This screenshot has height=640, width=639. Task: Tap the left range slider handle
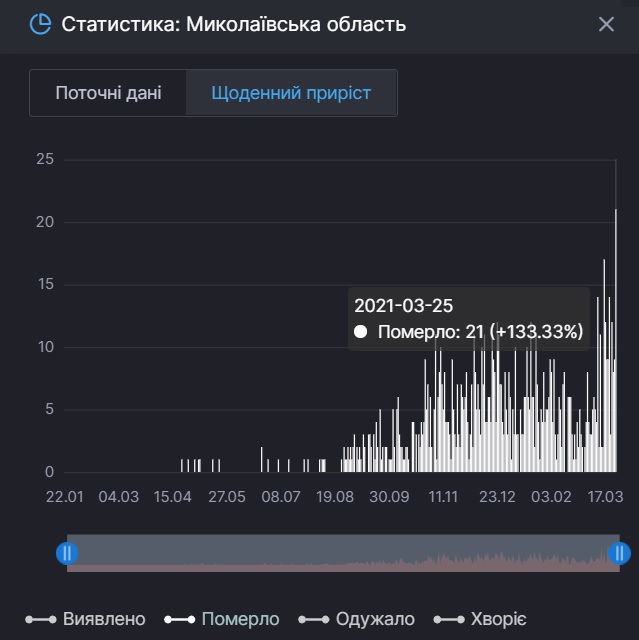point(67,552)
